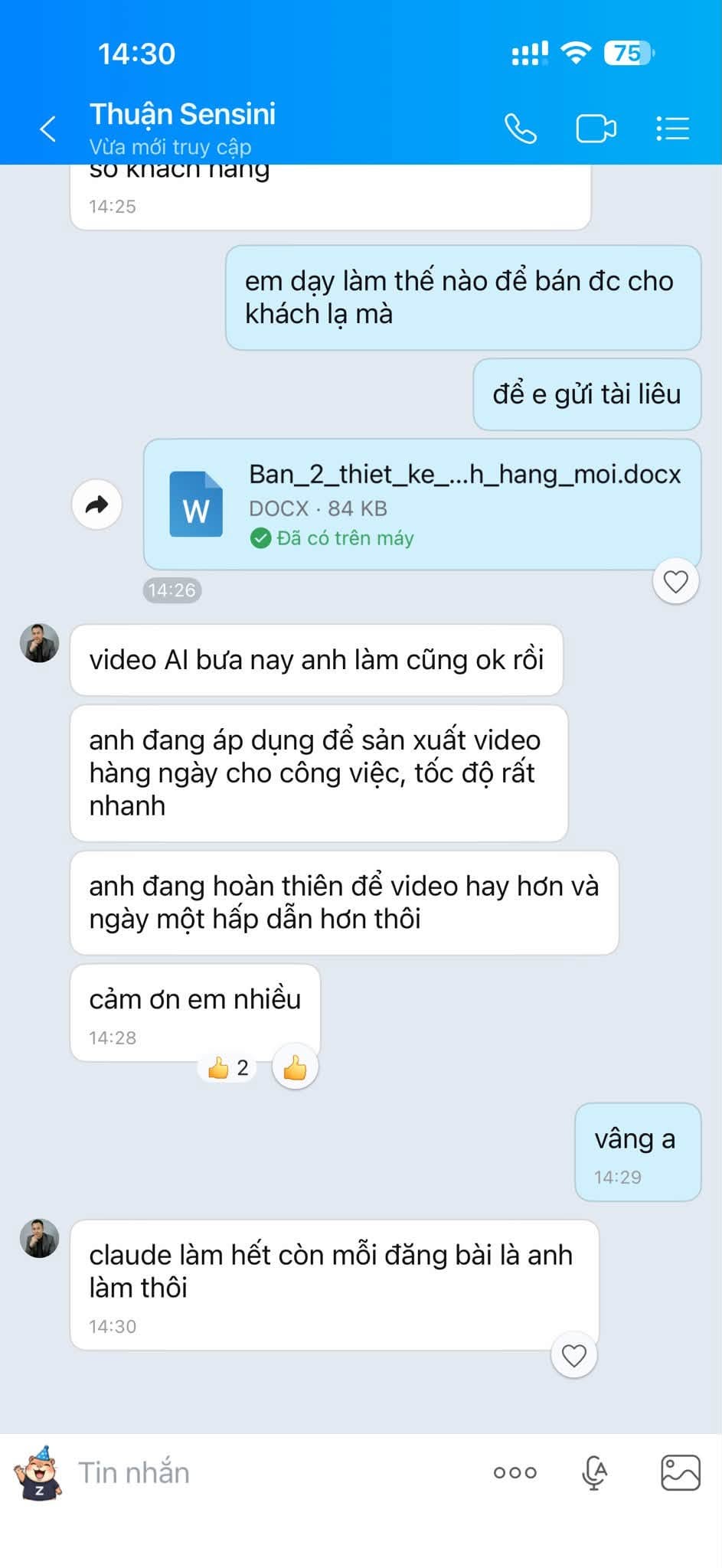This screenshot has width=722, height=1568.
Task: Open the photo gallery picker
Action: (x=680, y=1472)
